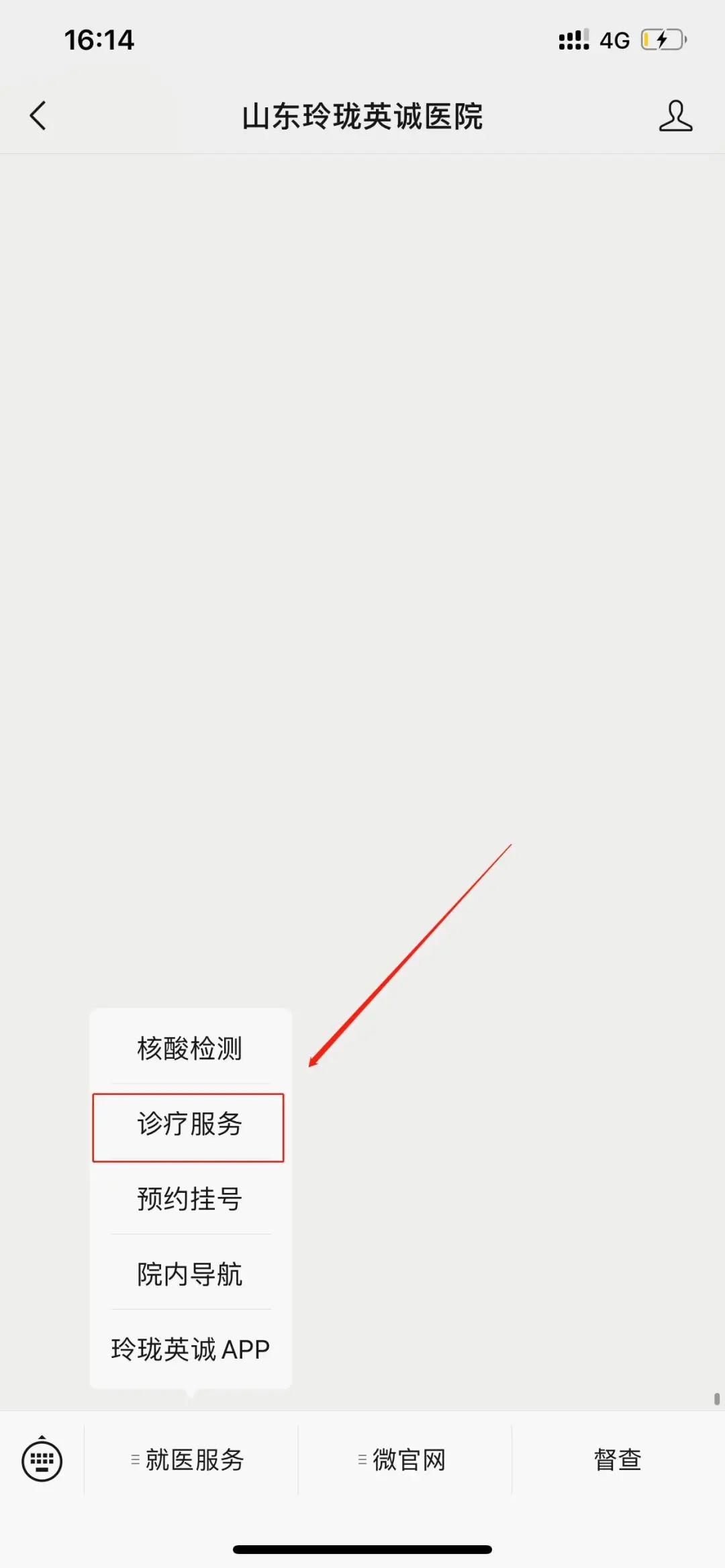Open the 督查 bottom menu
The image size is (725, 1568).
[618, 1460]
